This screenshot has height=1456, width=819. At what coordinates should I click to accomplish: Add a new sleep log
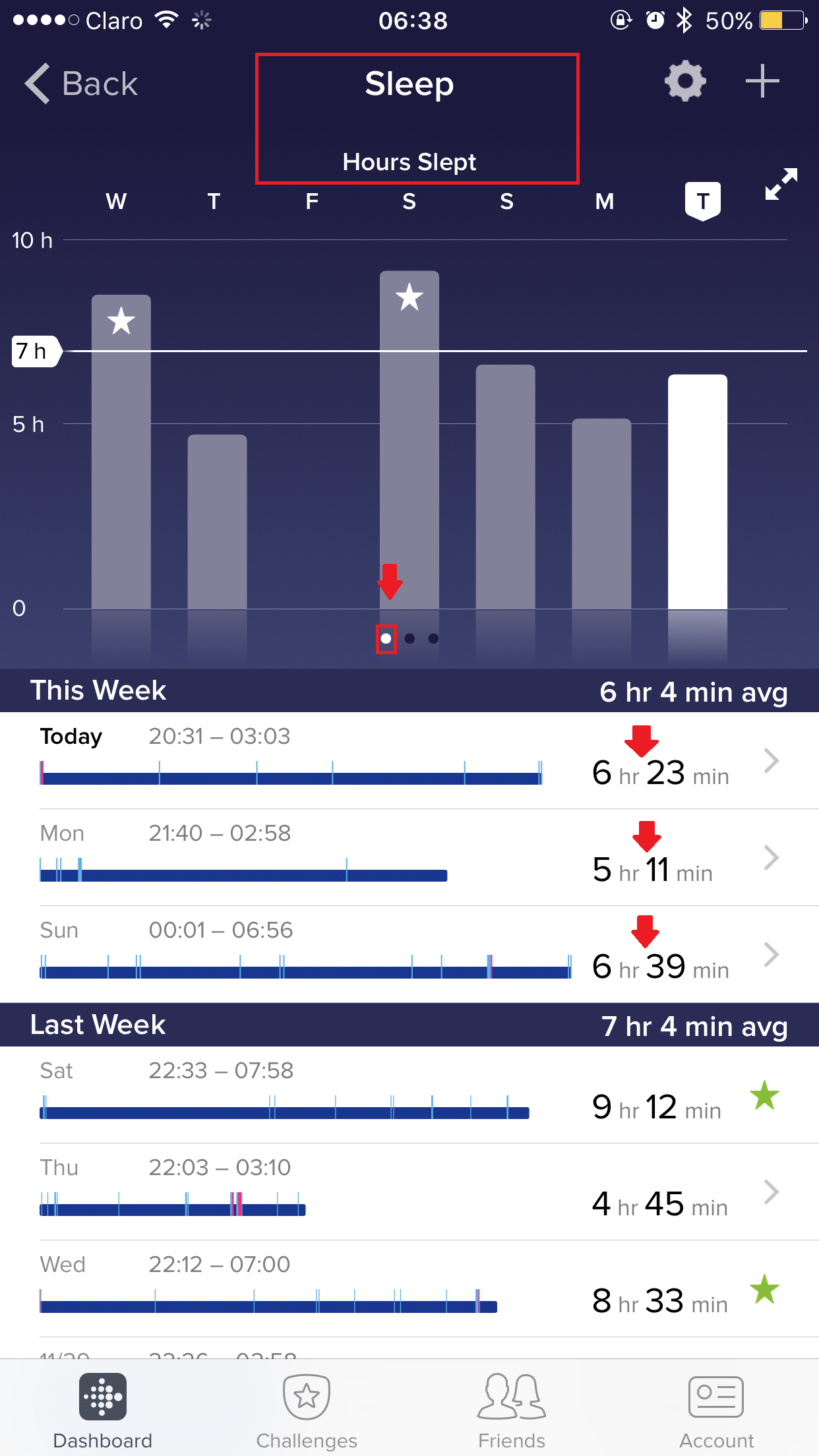762,81
